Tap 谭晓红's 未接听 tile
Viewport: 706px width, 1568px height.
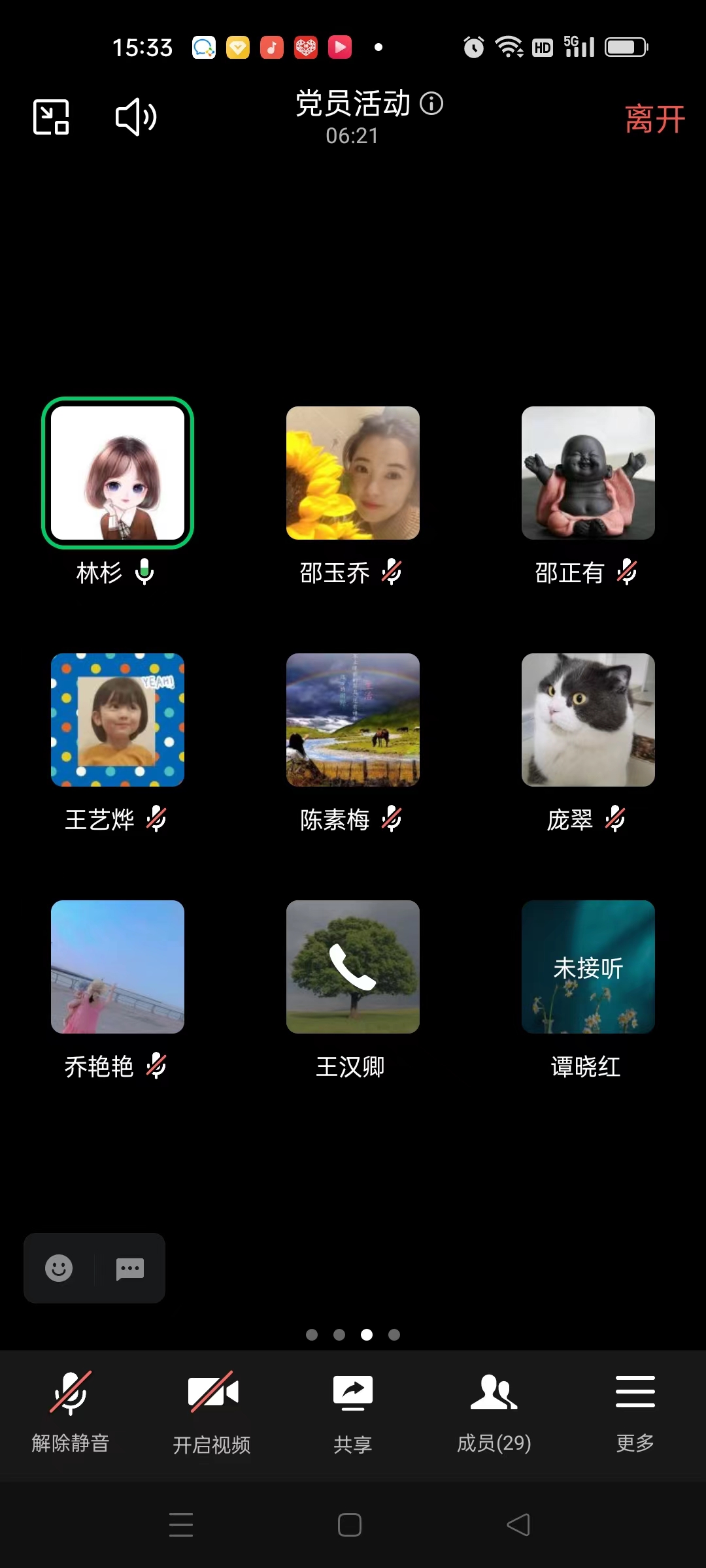pos(588,967)
